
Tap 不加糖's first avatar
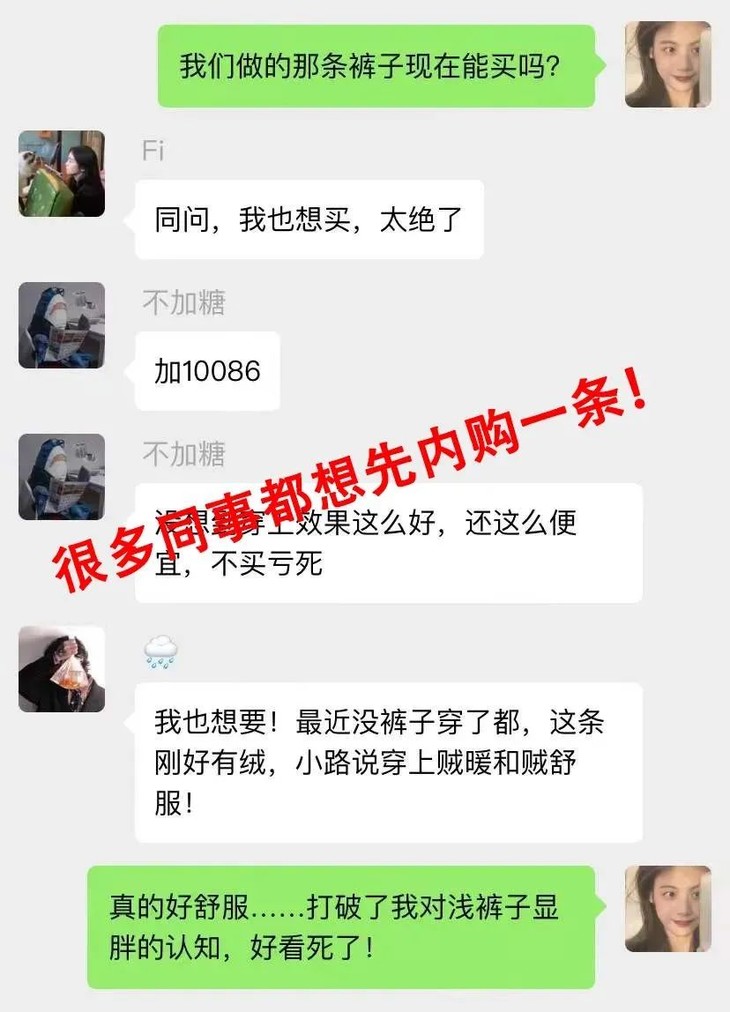(x=62, y=326)
